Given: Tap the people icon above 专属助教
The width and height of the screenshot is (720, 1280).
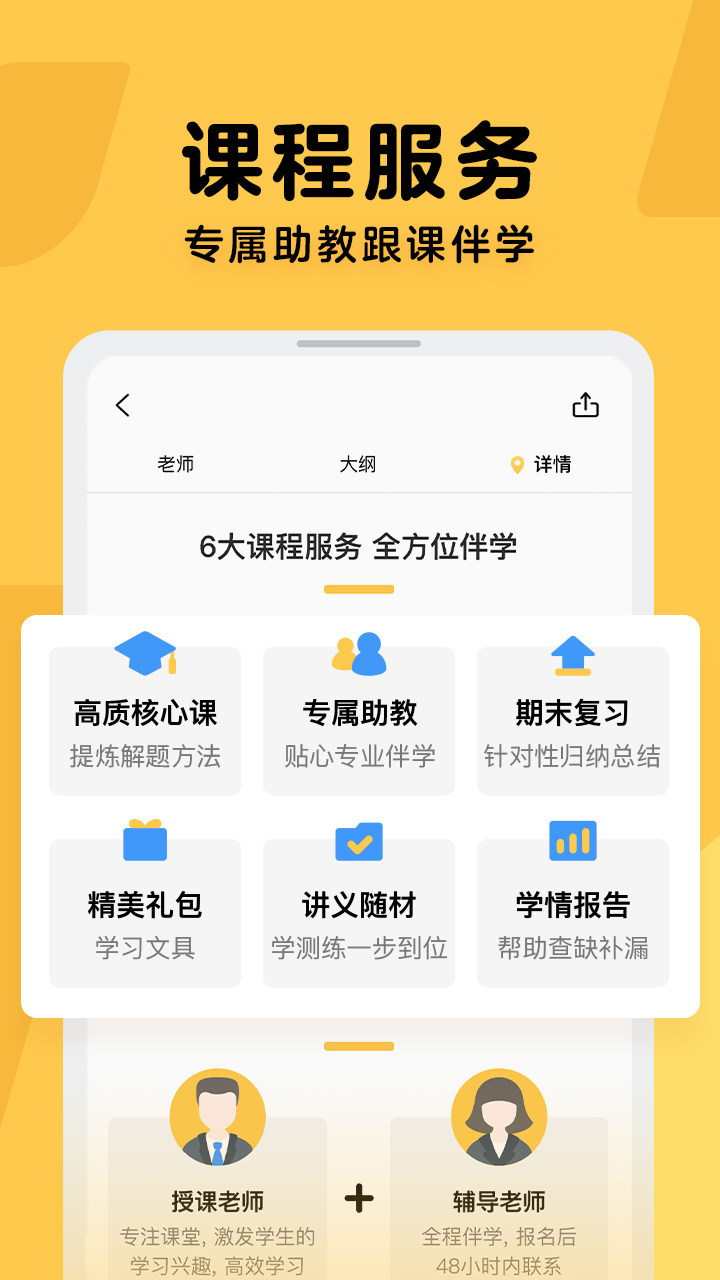Looking at the screenshot, I should [x=359, y=655].
